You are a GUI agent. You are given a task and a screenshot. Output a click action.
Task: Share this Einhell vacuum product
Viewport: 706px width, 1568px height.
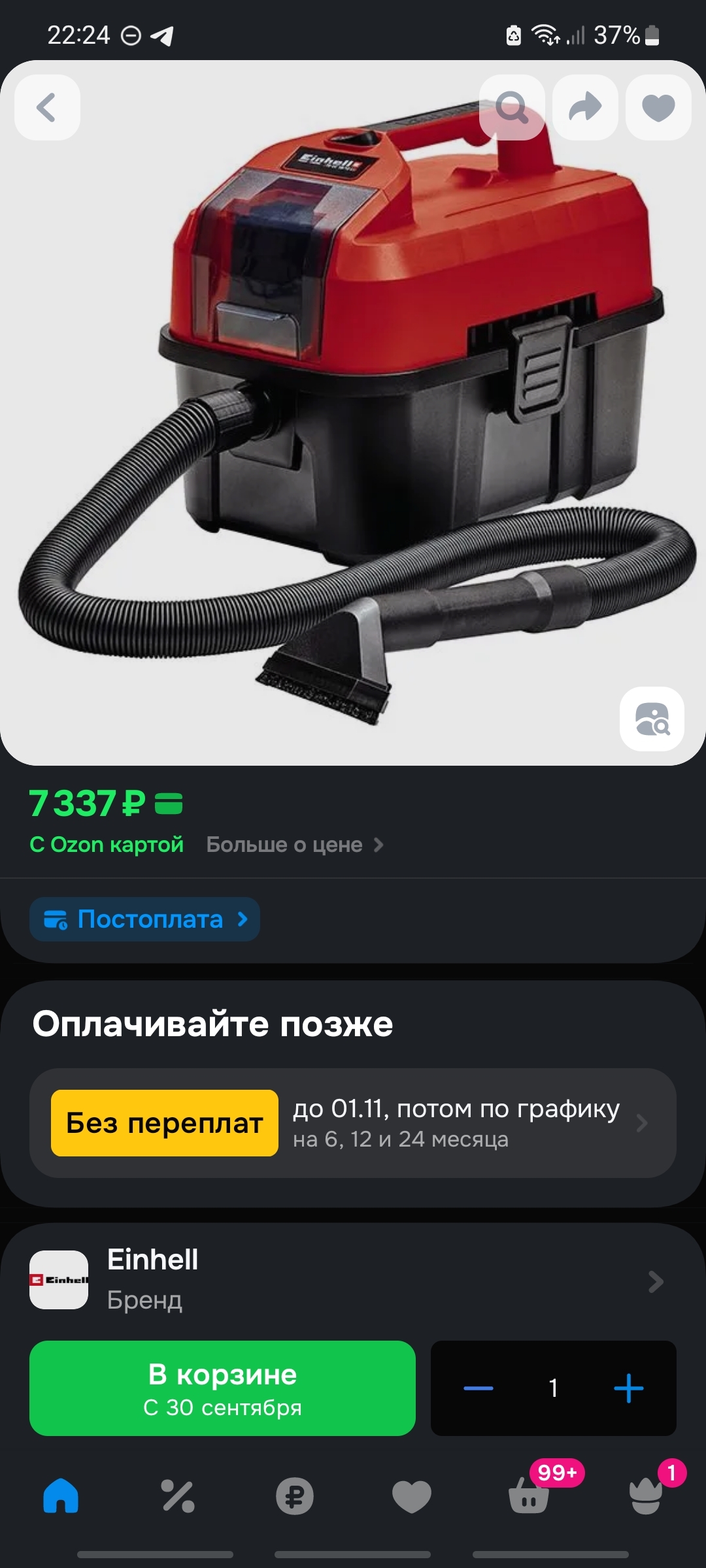pyautogui.click(x=585, y=108)
